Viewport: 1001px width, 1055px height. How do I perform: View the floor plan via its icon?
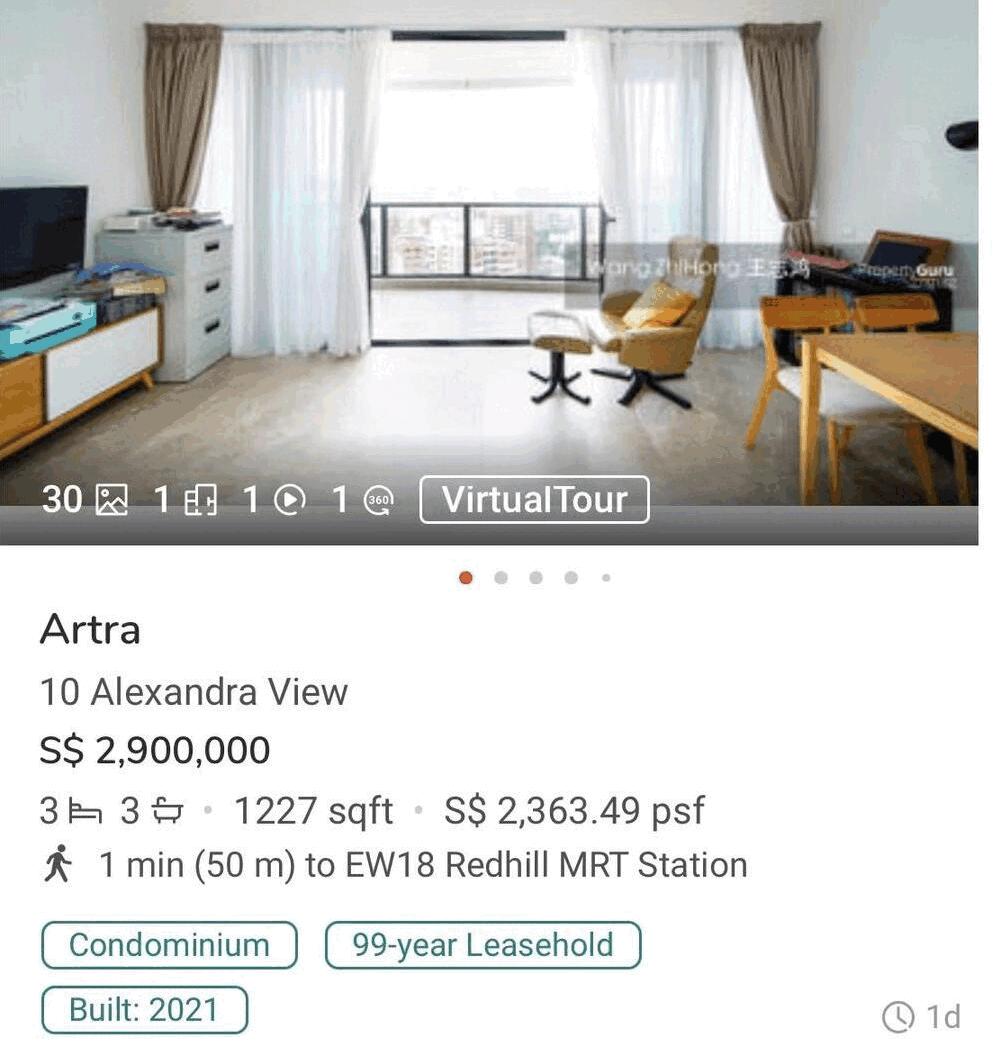(200, 499)
